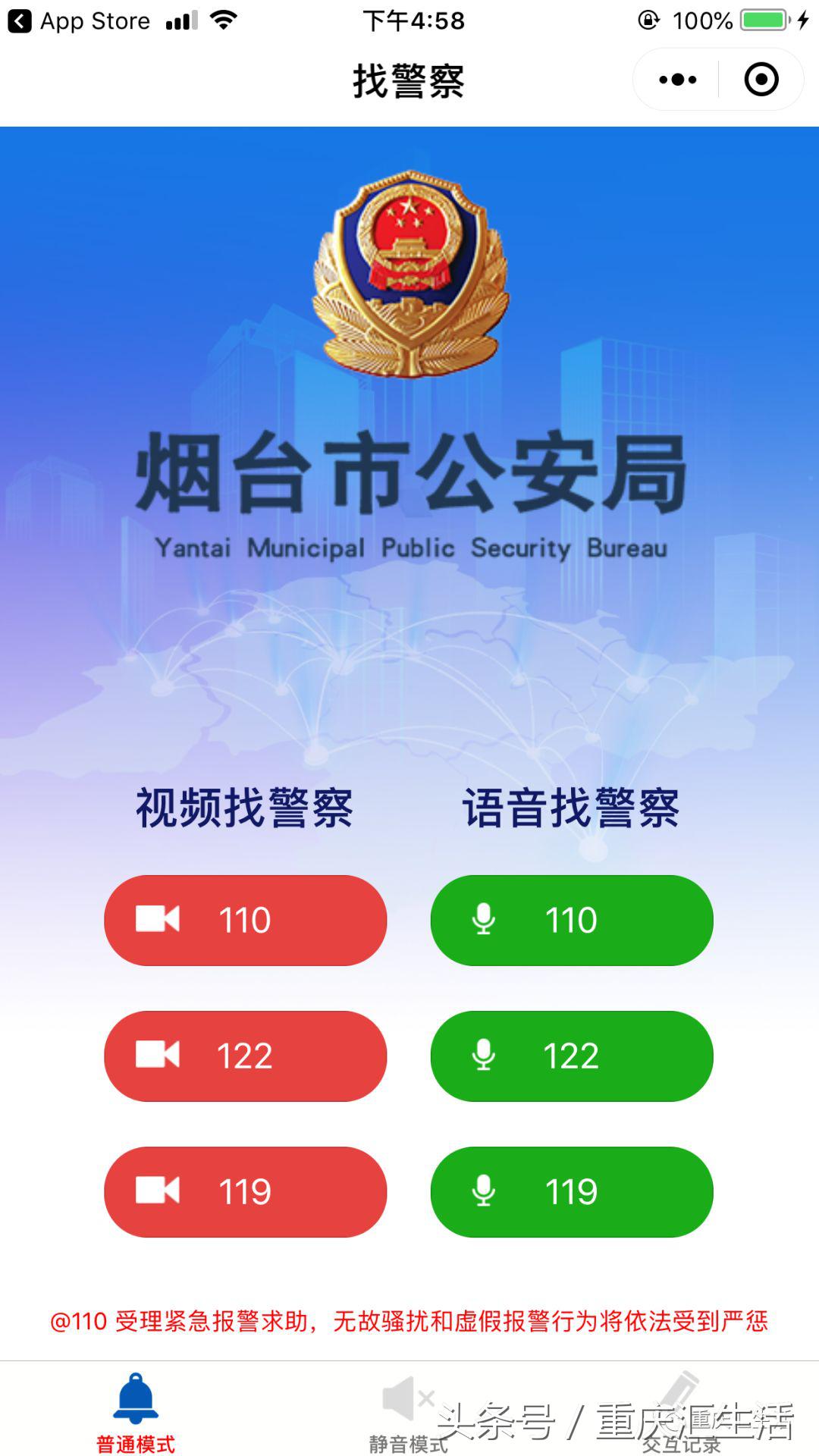Tap the capsule close/home circle icon
The image size is (819, 1456).
point(761,79)
